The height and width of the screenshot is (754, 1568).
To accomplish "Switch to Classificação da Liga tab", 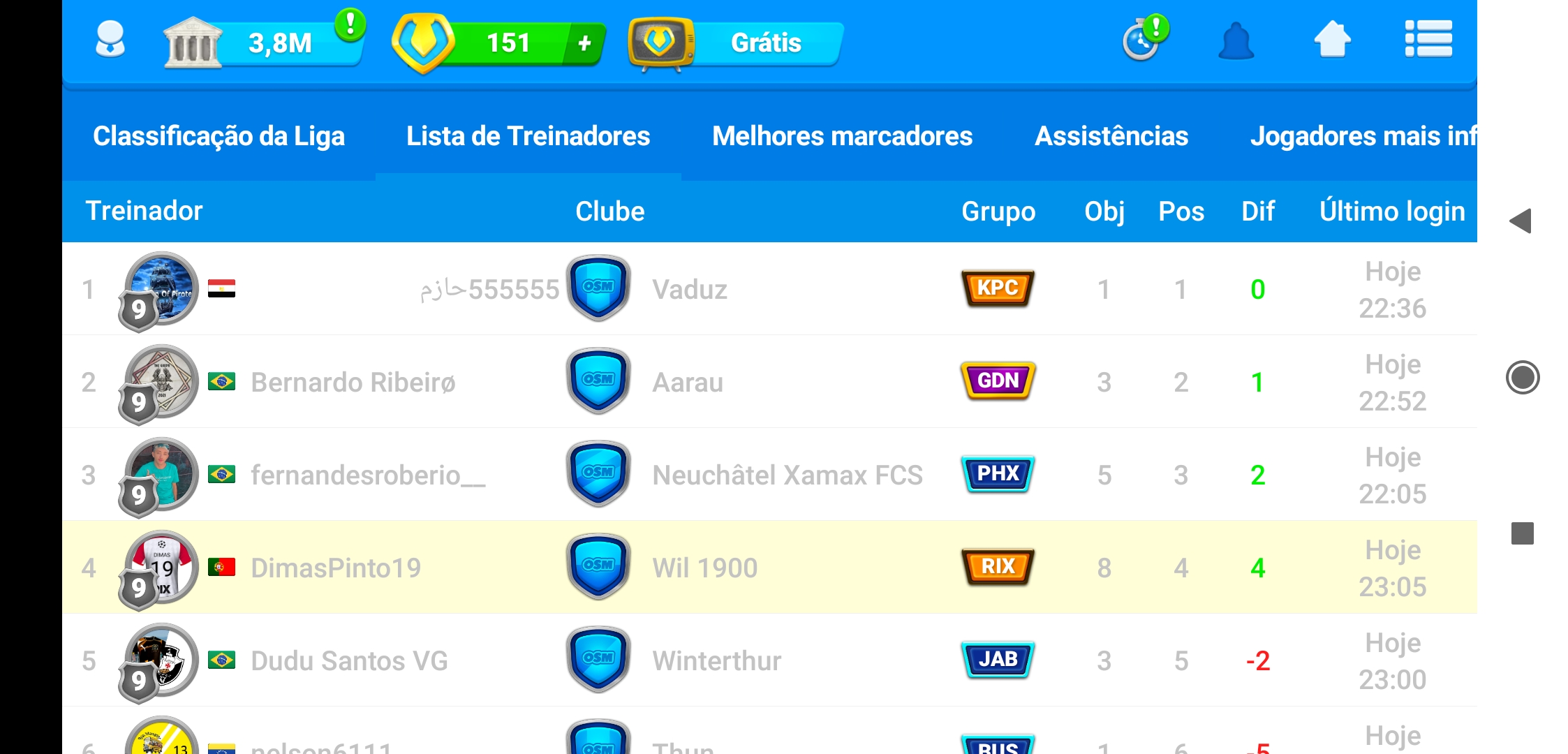I will [x=219, y=136].
